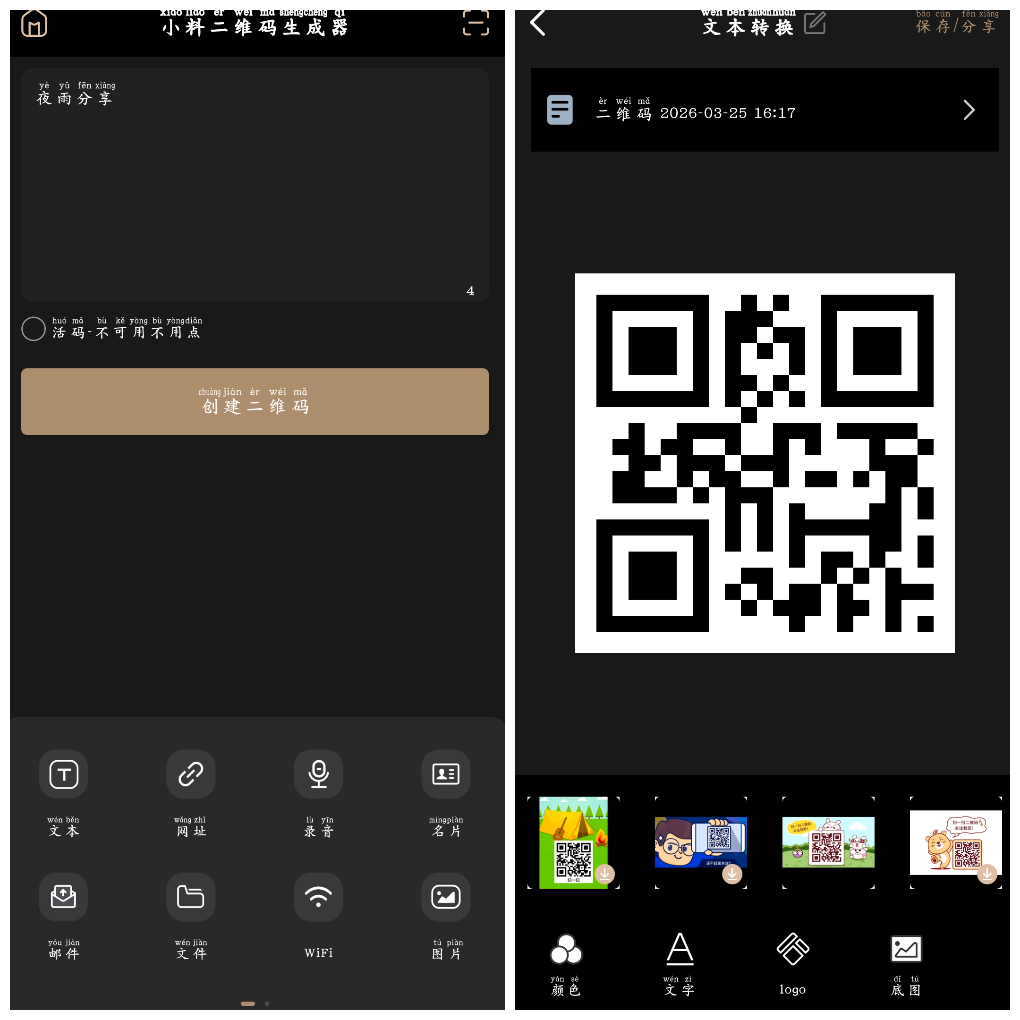Open the logo tool
Screen dimensions: 1020x1020
click(792, 949)
